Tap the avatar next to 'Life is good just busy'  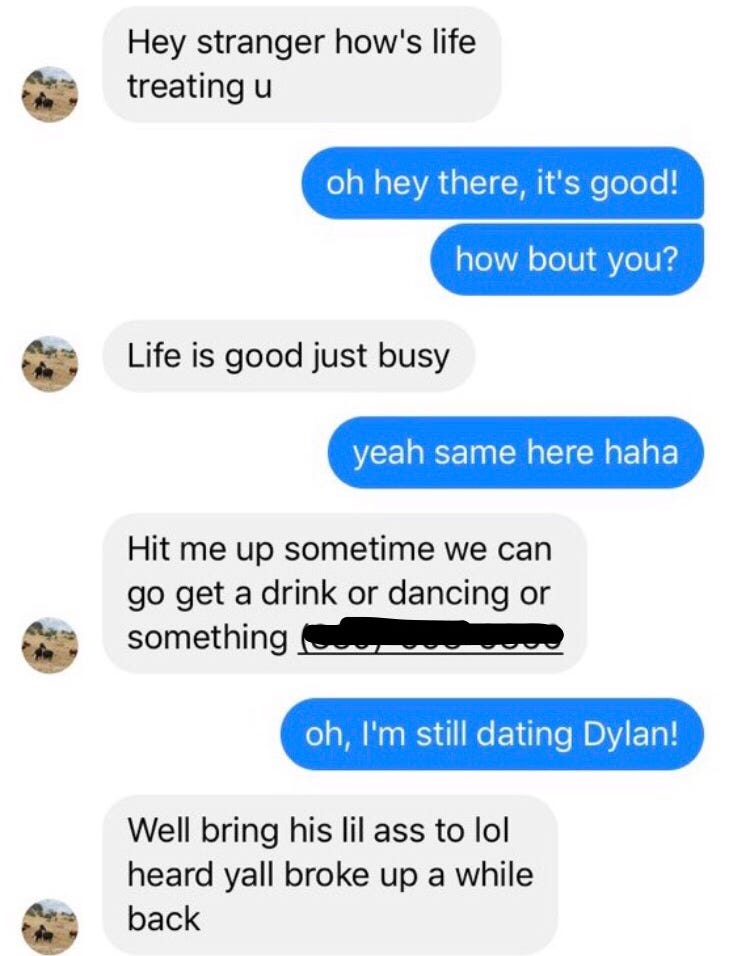point(50,363)
